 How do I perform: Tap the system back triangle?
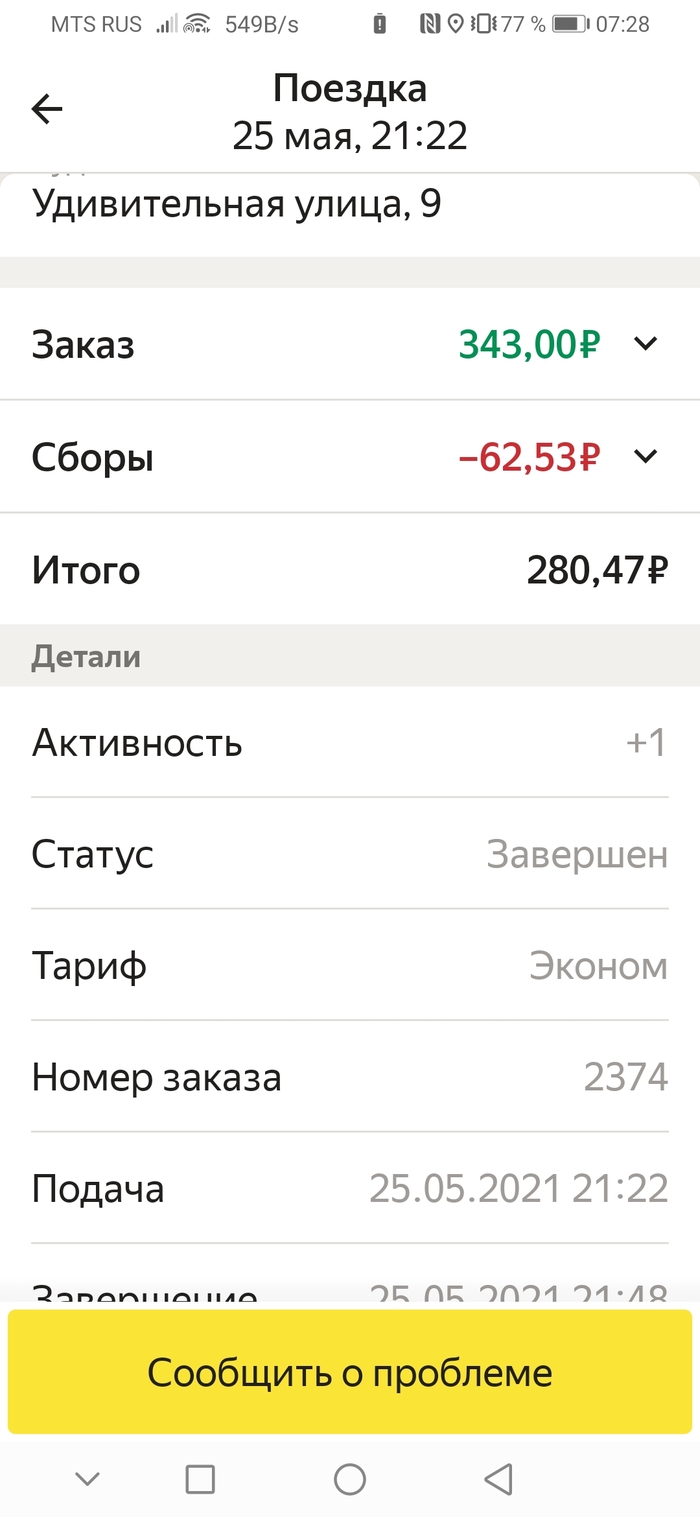(498, 1479)
